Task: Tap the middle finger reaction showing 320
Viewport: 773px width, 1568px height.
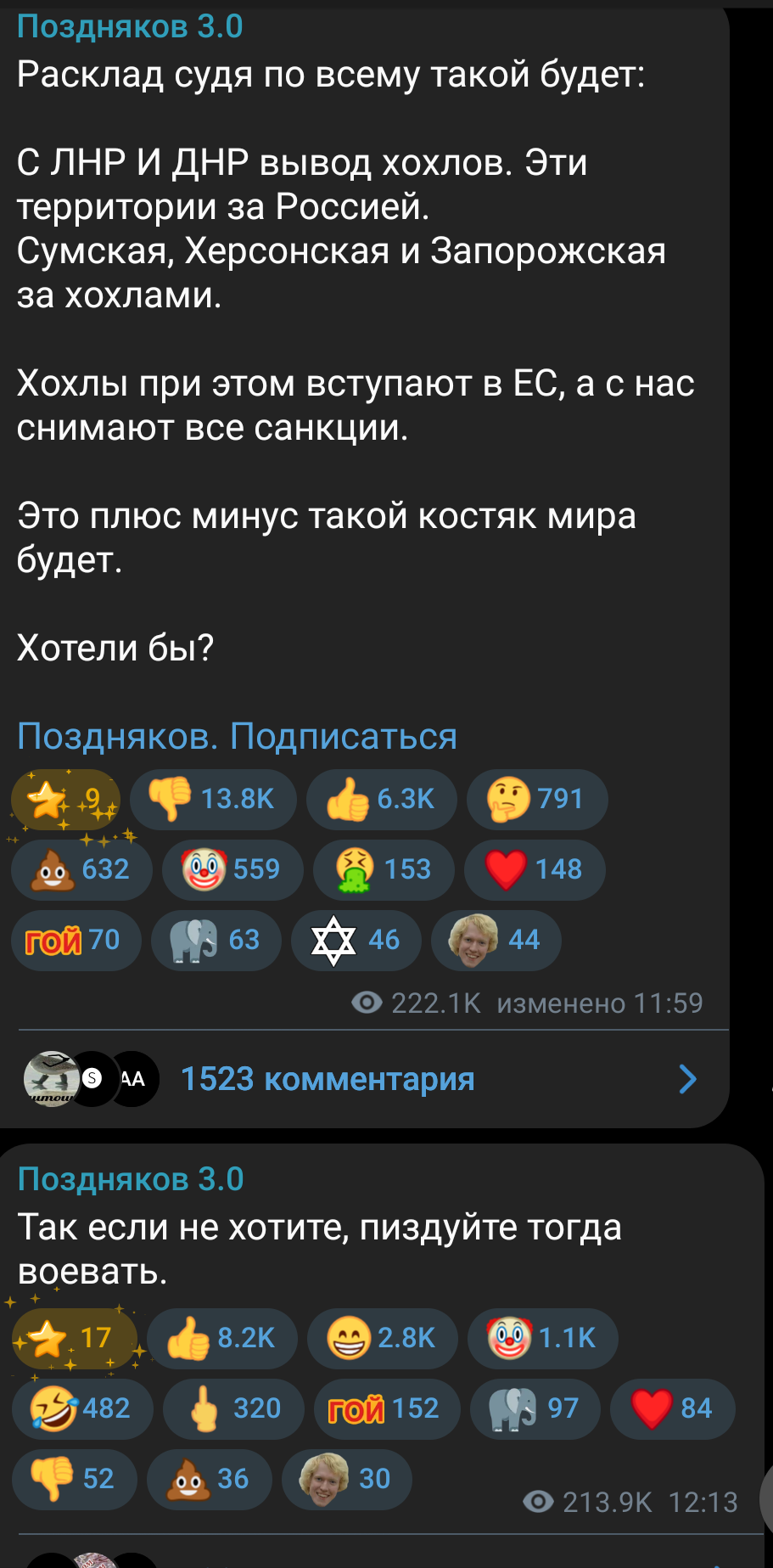Action: [233, 1408]
